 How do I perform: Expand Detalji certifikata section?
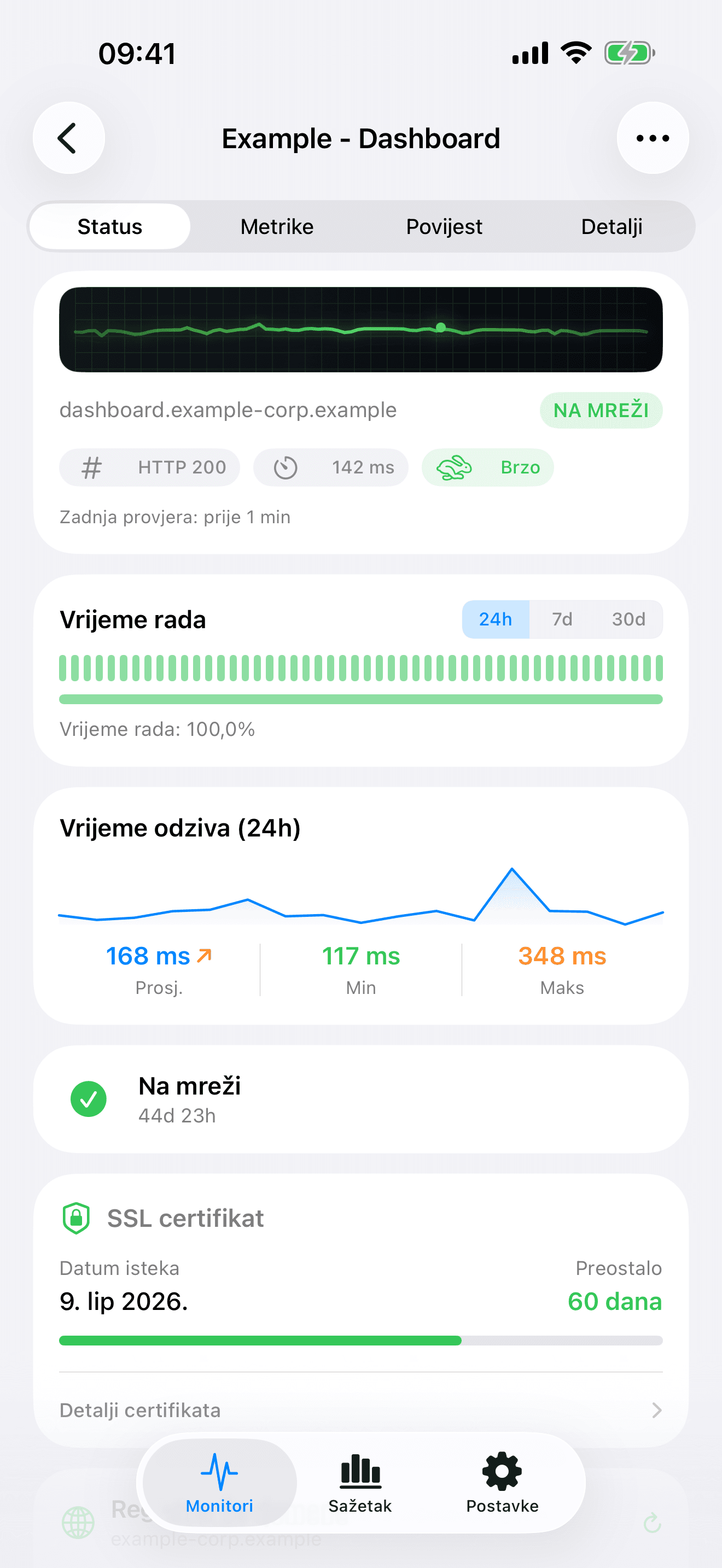point(361,1411)
